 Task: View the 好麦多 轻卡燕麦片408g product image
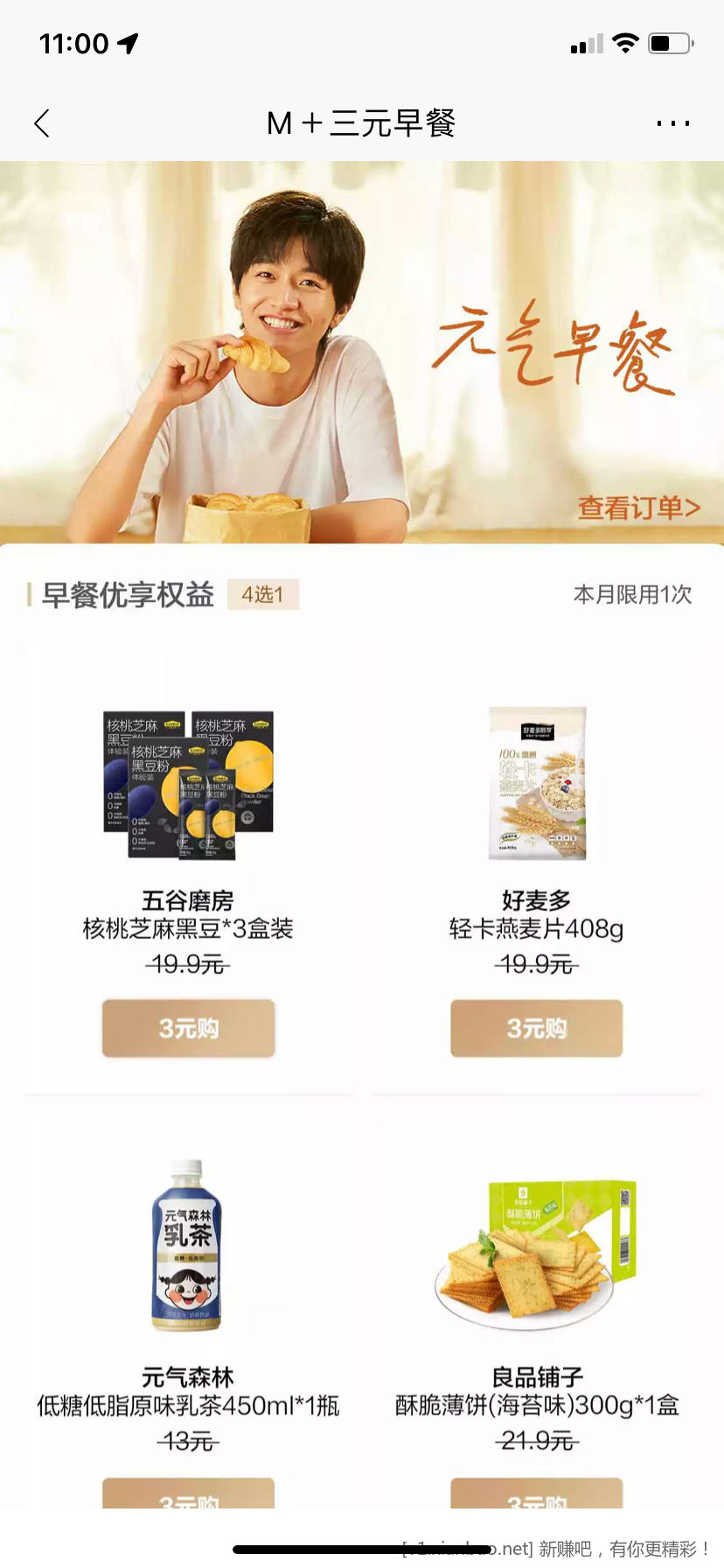[536, 784]
